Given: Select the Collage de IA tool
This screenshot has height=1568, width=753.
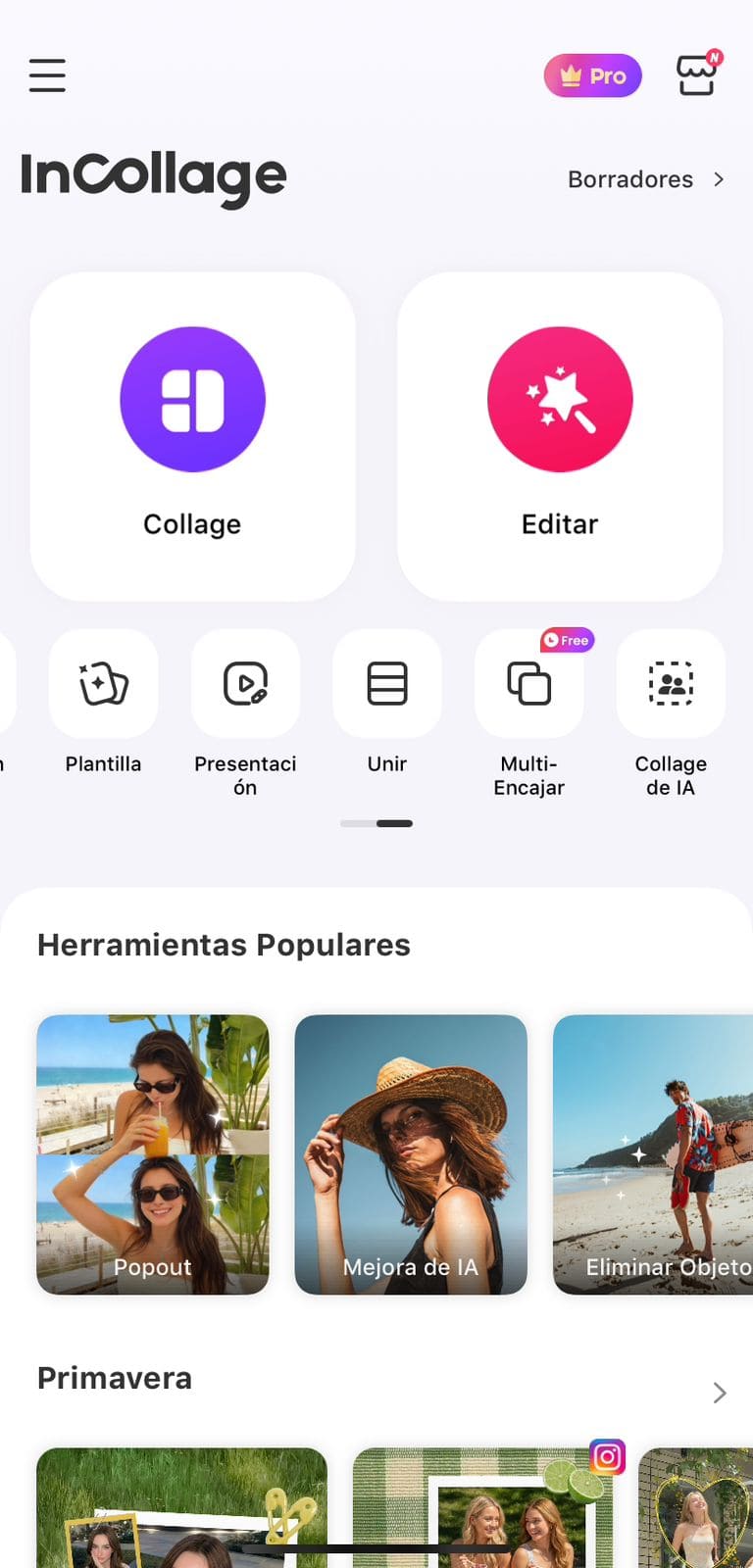Looking at the screenshot, I should (x=671, y=684).
